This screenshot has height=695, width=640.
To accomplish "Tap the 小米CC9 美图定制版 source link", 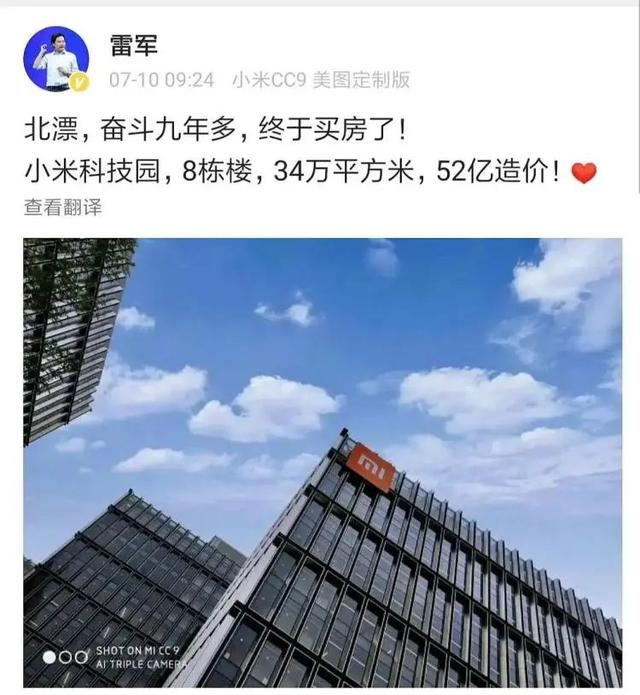I will pos(321,80).
